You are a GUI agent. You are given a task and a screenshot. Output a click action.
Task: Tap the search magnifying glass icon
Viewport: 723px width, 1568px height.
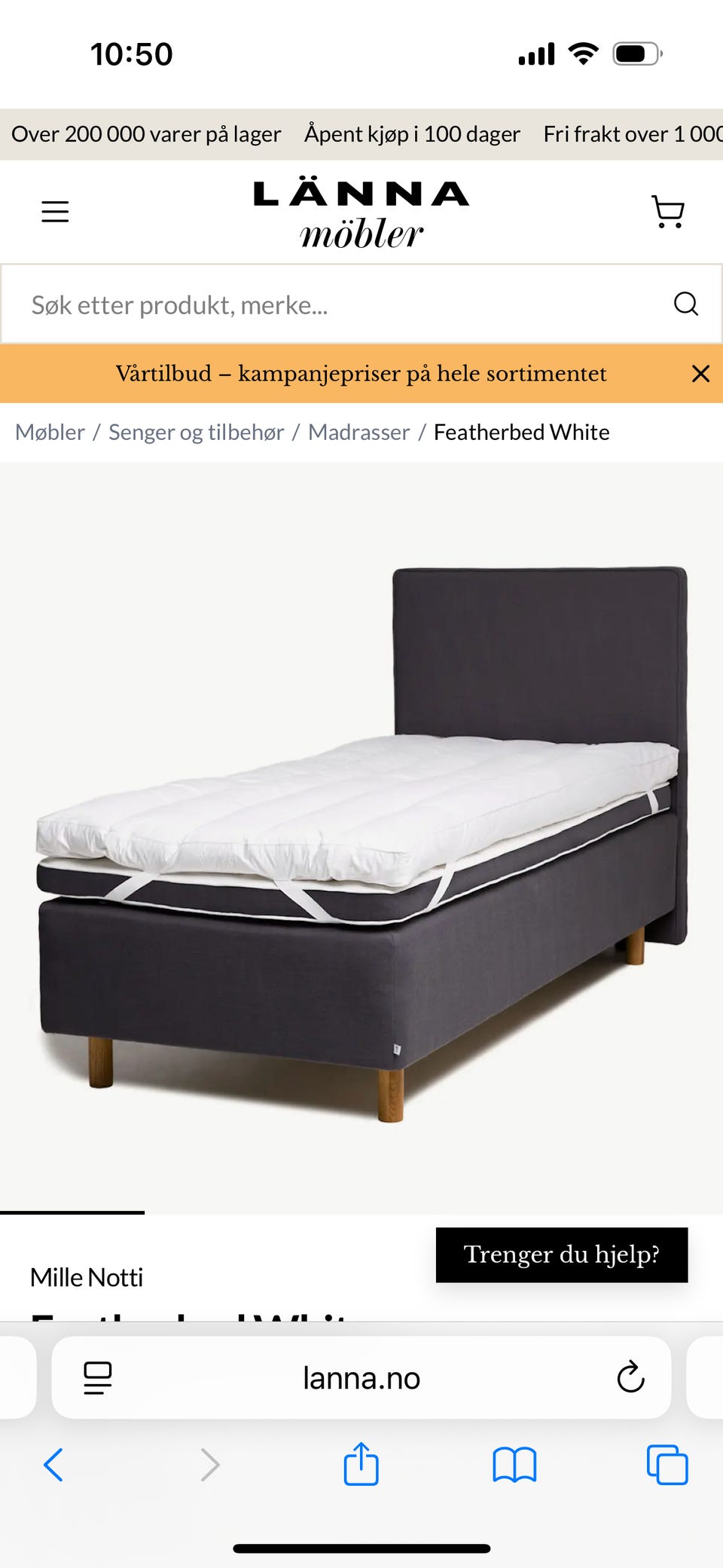click(x=685, y=304)
